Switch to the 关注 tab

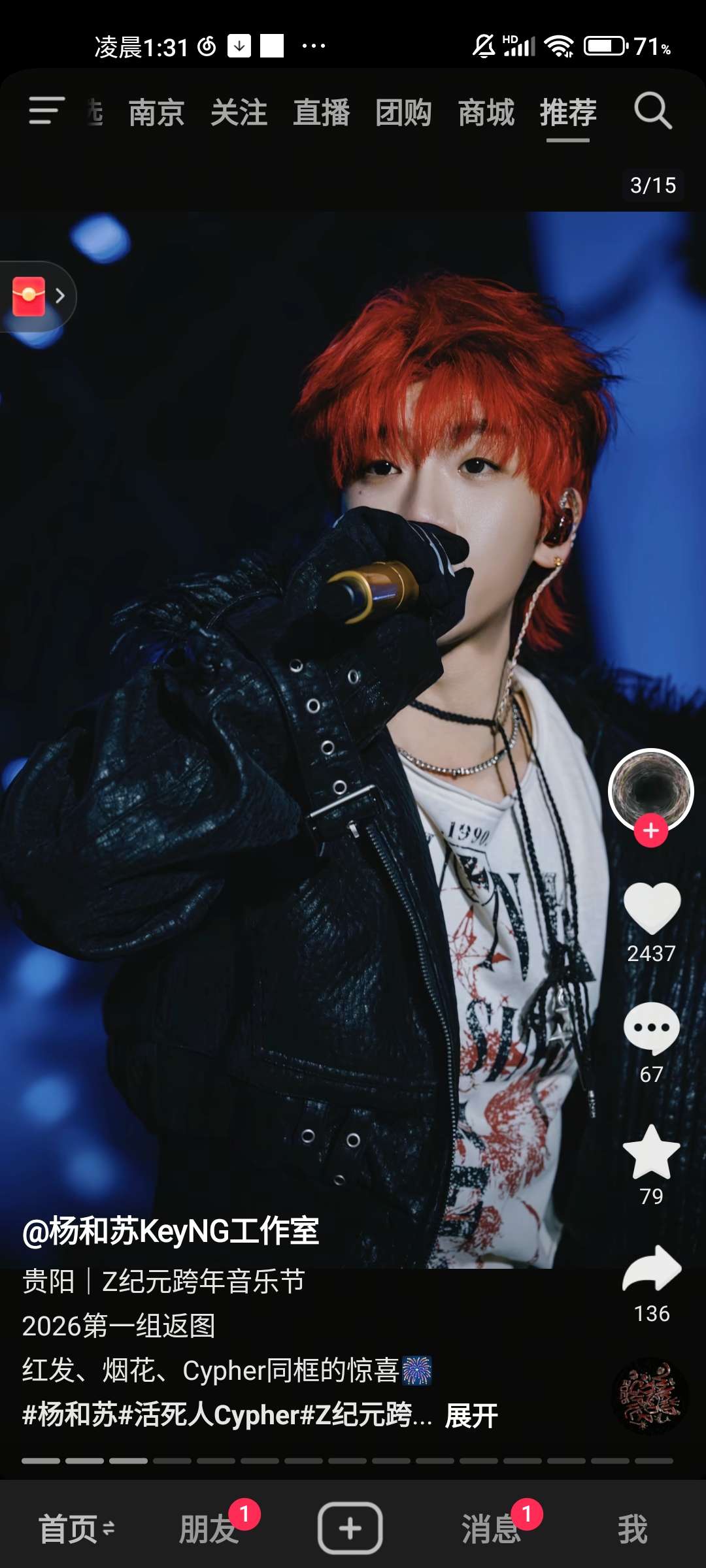239,112
